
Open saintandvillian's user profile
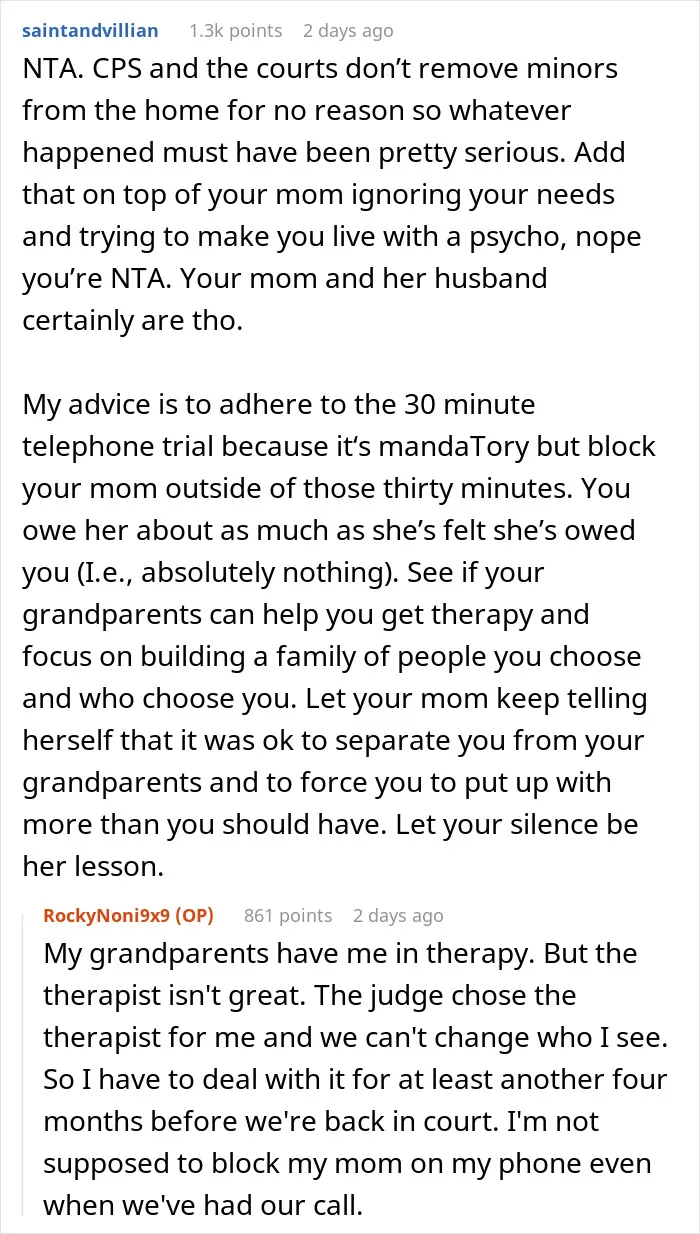coord(92,31)
